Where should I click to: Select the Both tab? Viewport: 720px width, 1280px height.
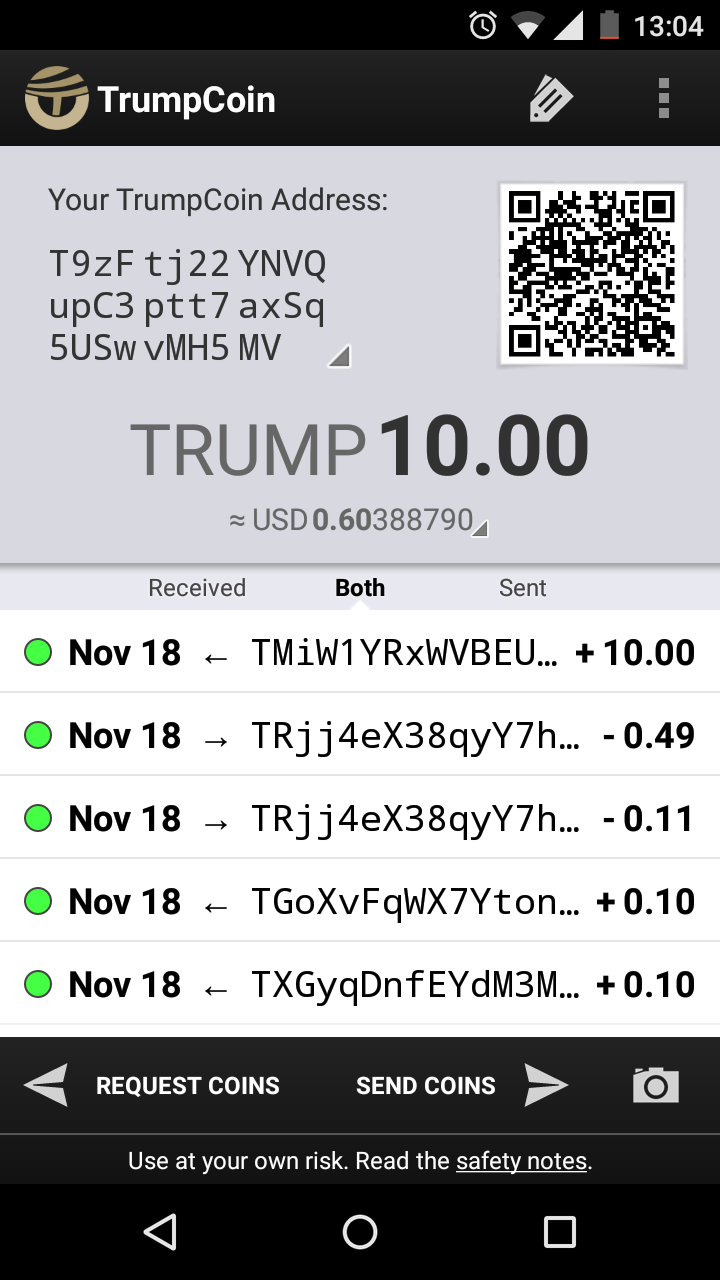360,588
